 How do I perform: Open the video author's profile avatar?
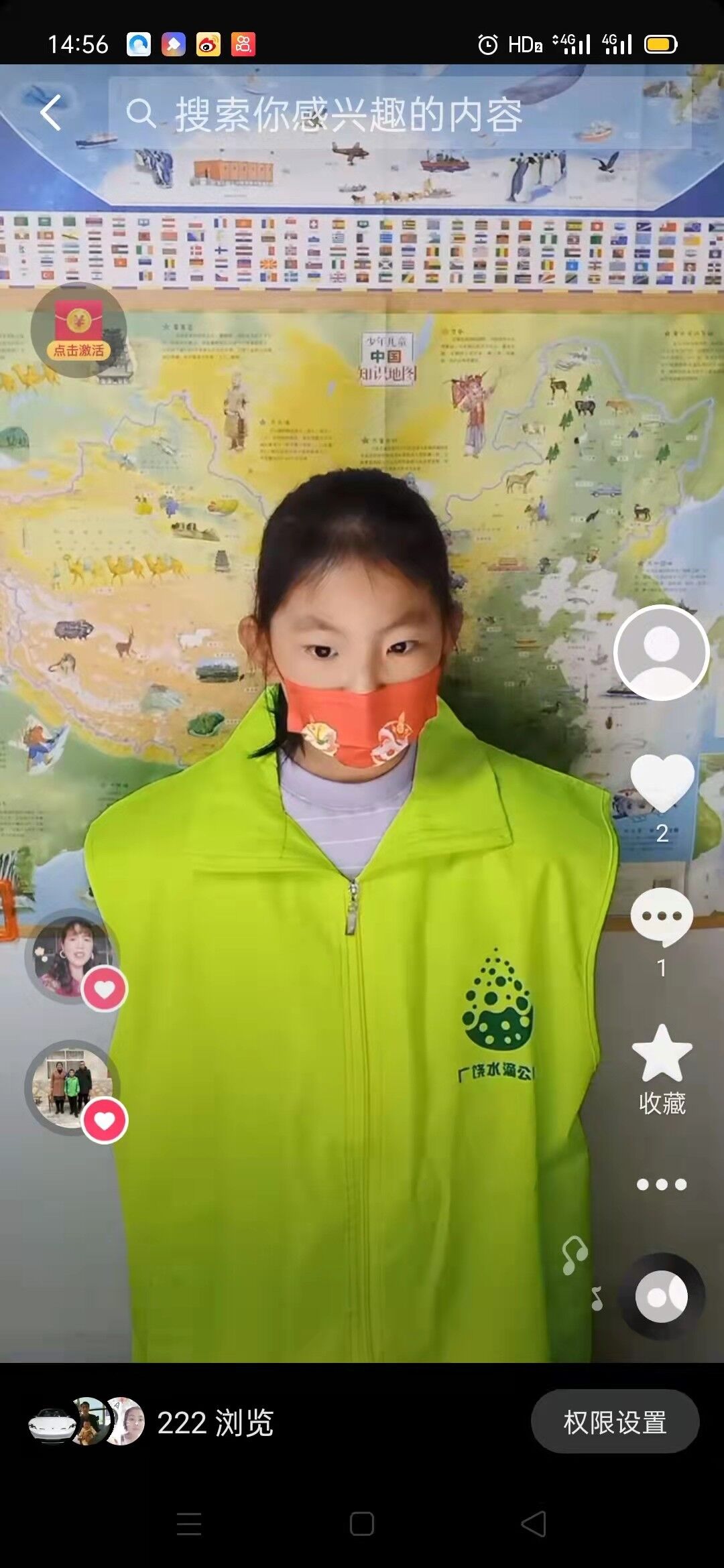(x=662, y=653)
